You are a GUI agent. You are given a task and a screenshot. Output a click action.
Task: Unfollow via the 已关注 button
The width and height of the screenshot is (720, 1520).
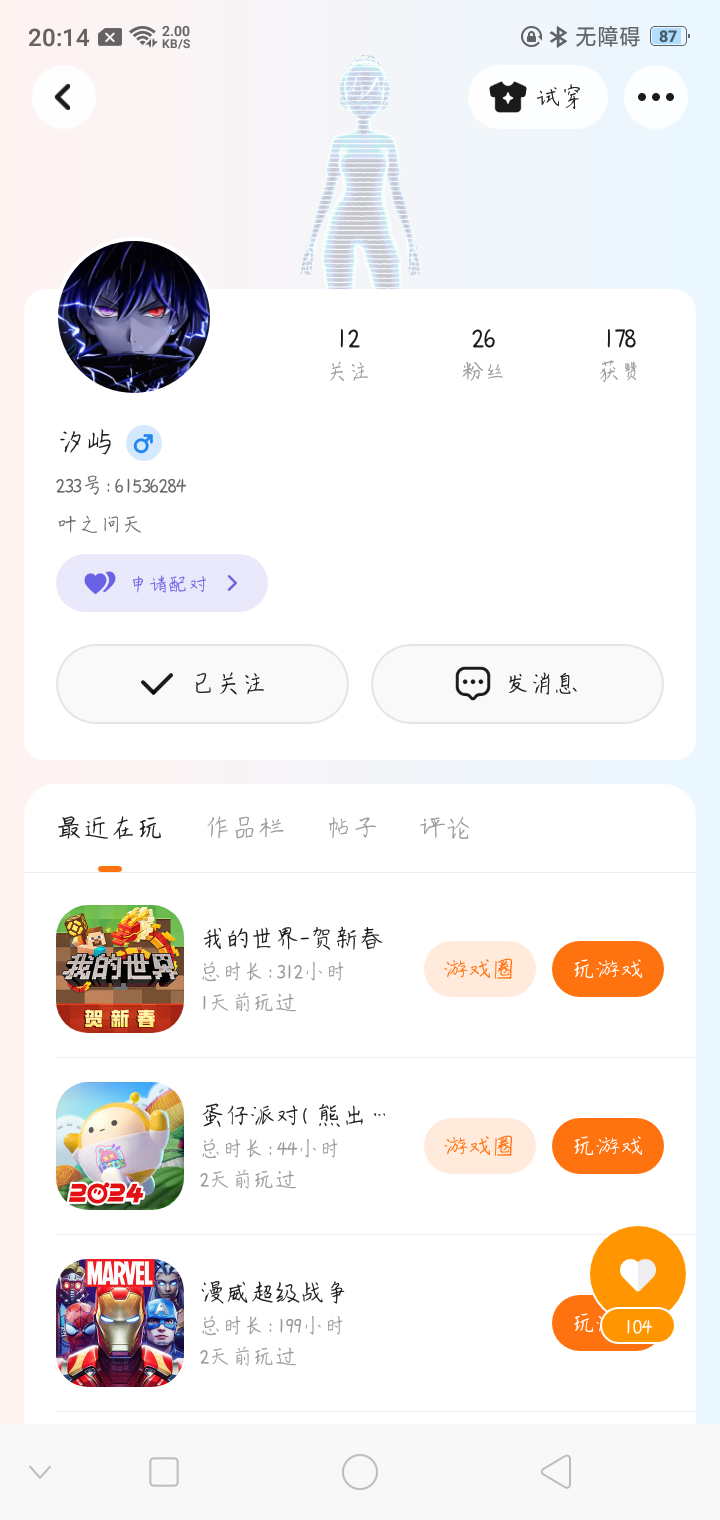[x=202, y=684]
